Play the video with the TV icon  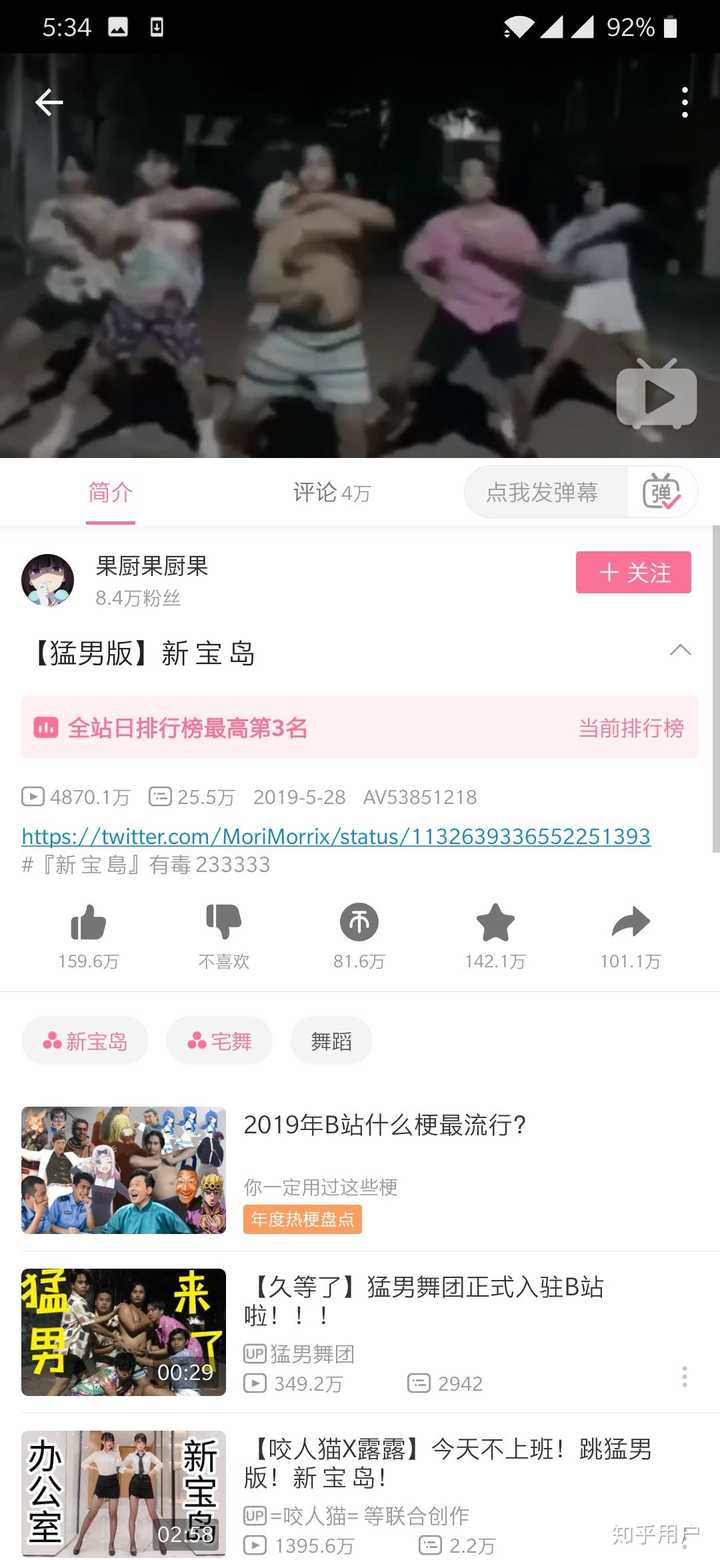coord(656,396)
